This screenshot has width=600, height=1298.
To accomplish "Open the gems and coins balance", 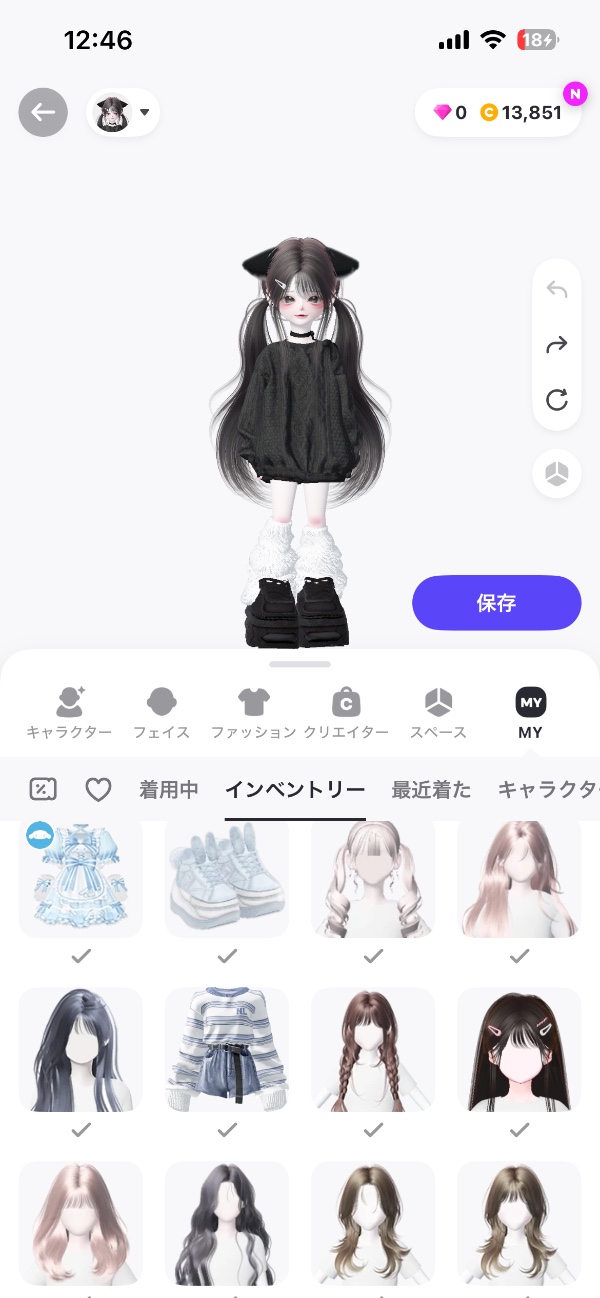I will pos(497,113).
